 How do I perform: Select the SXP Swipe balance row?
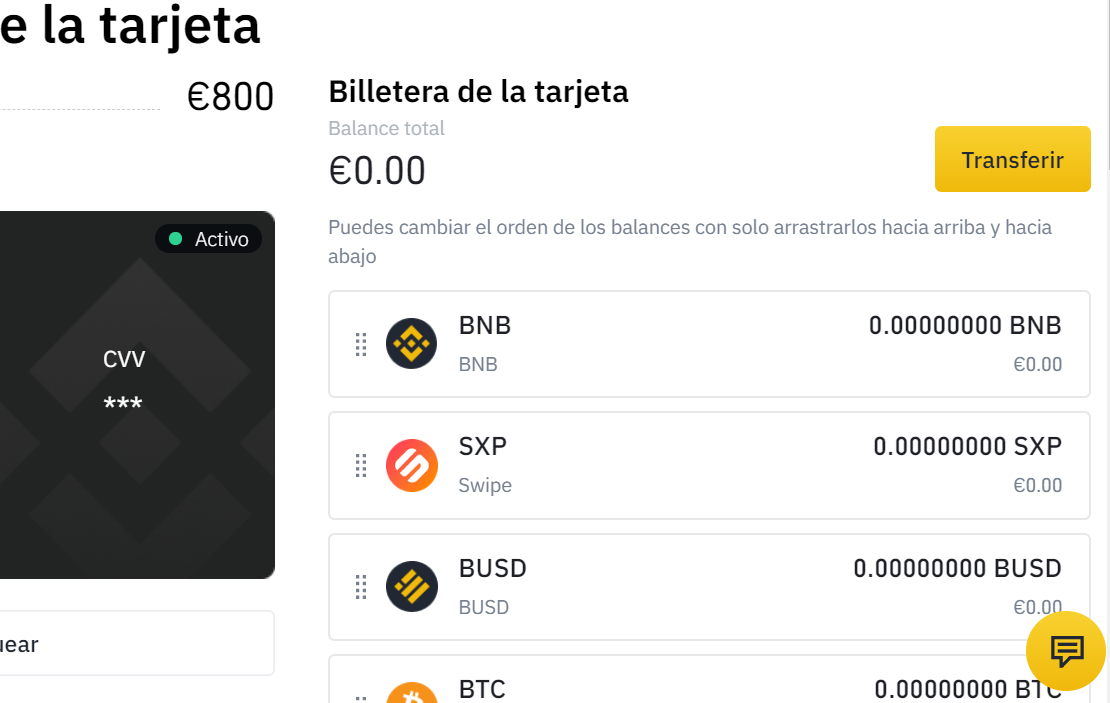pyautogui.click(x=708, y=465)
